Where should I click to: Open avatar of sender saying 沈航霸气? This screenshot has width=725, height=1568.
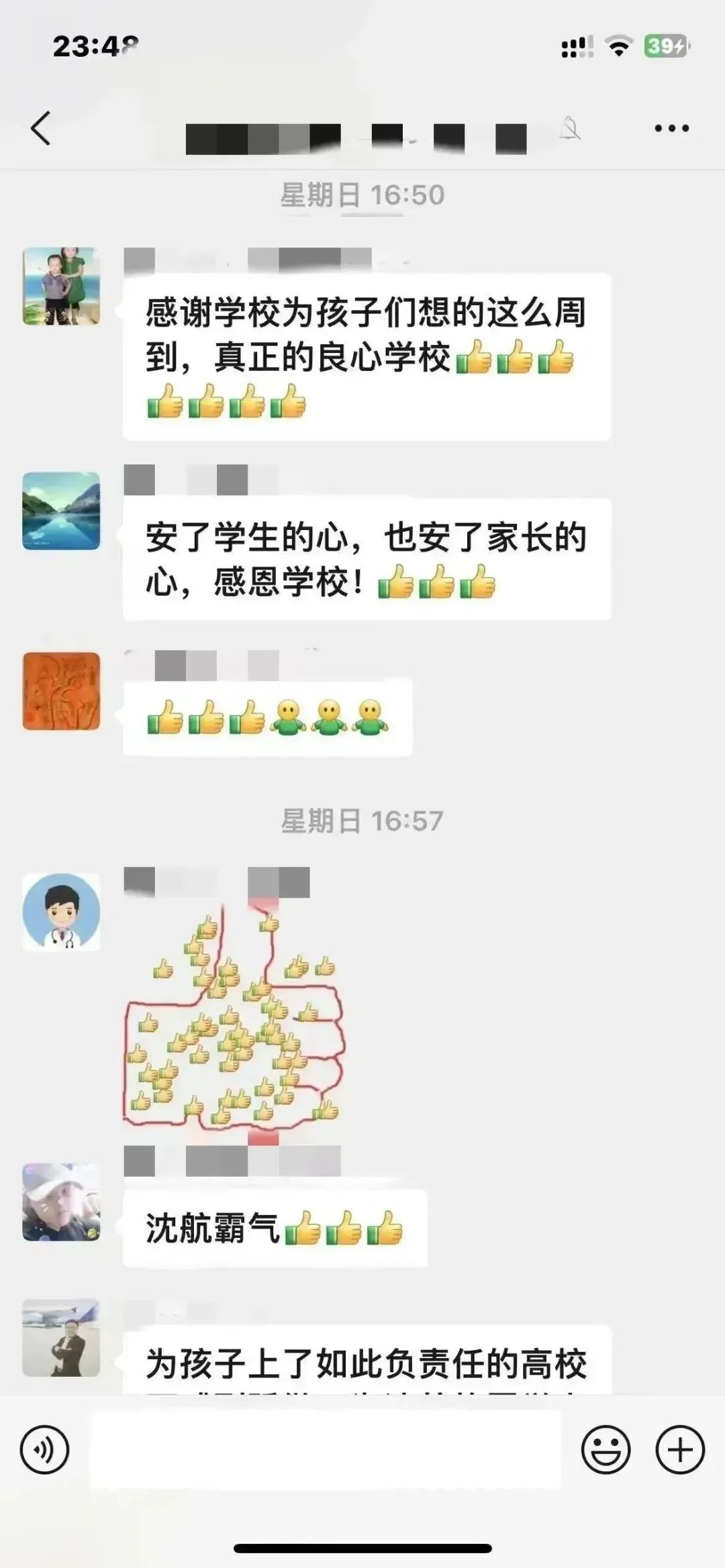[61, 1202]
